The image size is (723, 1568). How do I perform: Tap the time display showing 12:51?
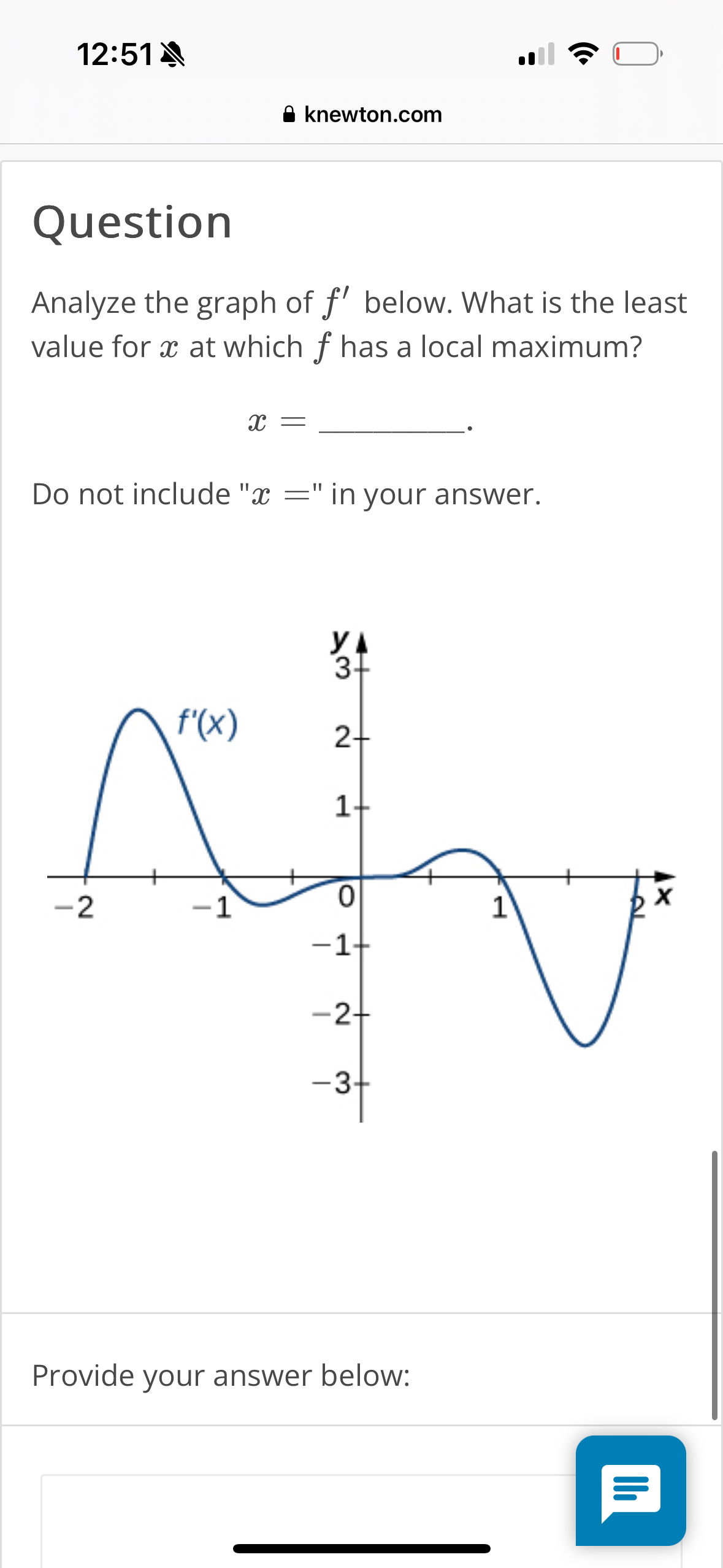pyautogui.click(x=114, y=55)
